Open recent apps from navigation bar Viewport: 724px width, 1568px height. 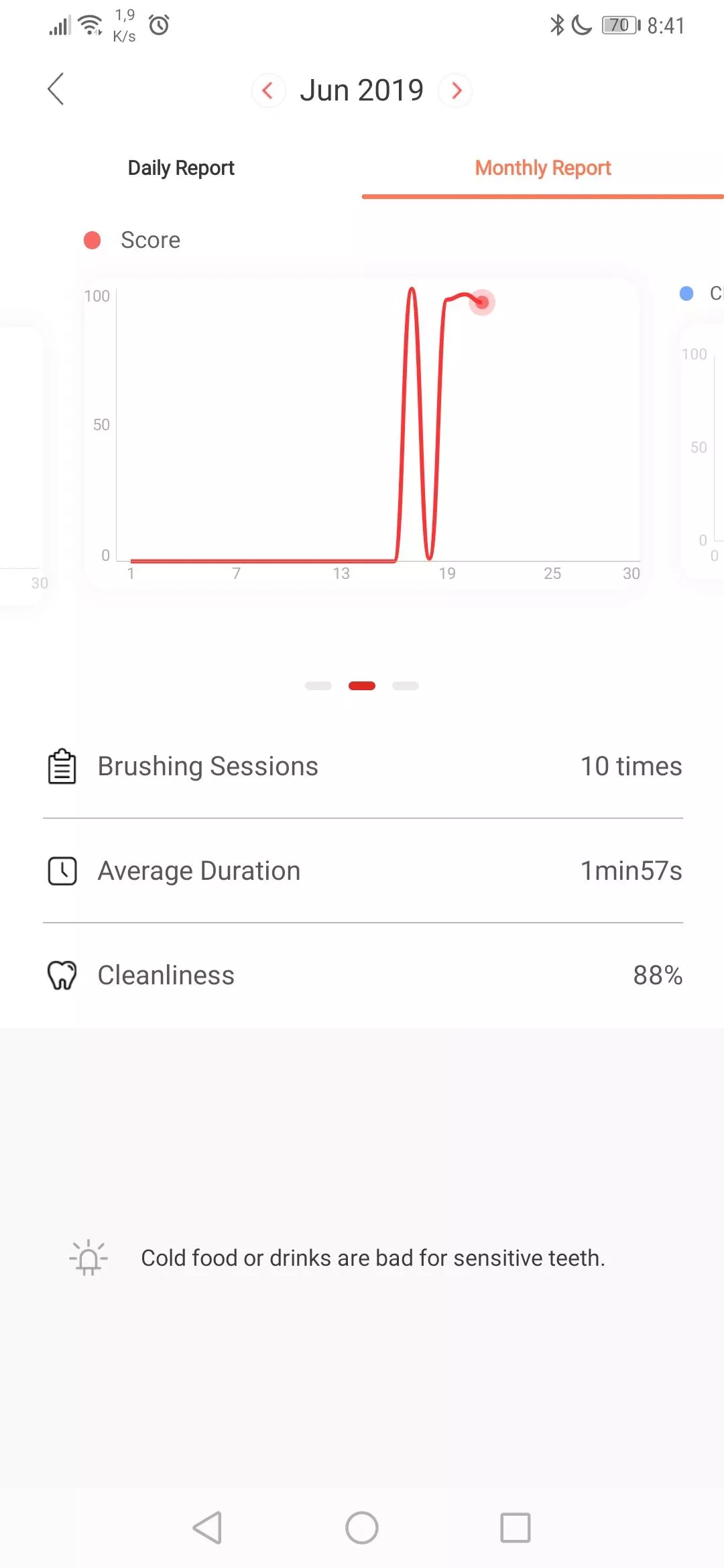coord(516,1528)
